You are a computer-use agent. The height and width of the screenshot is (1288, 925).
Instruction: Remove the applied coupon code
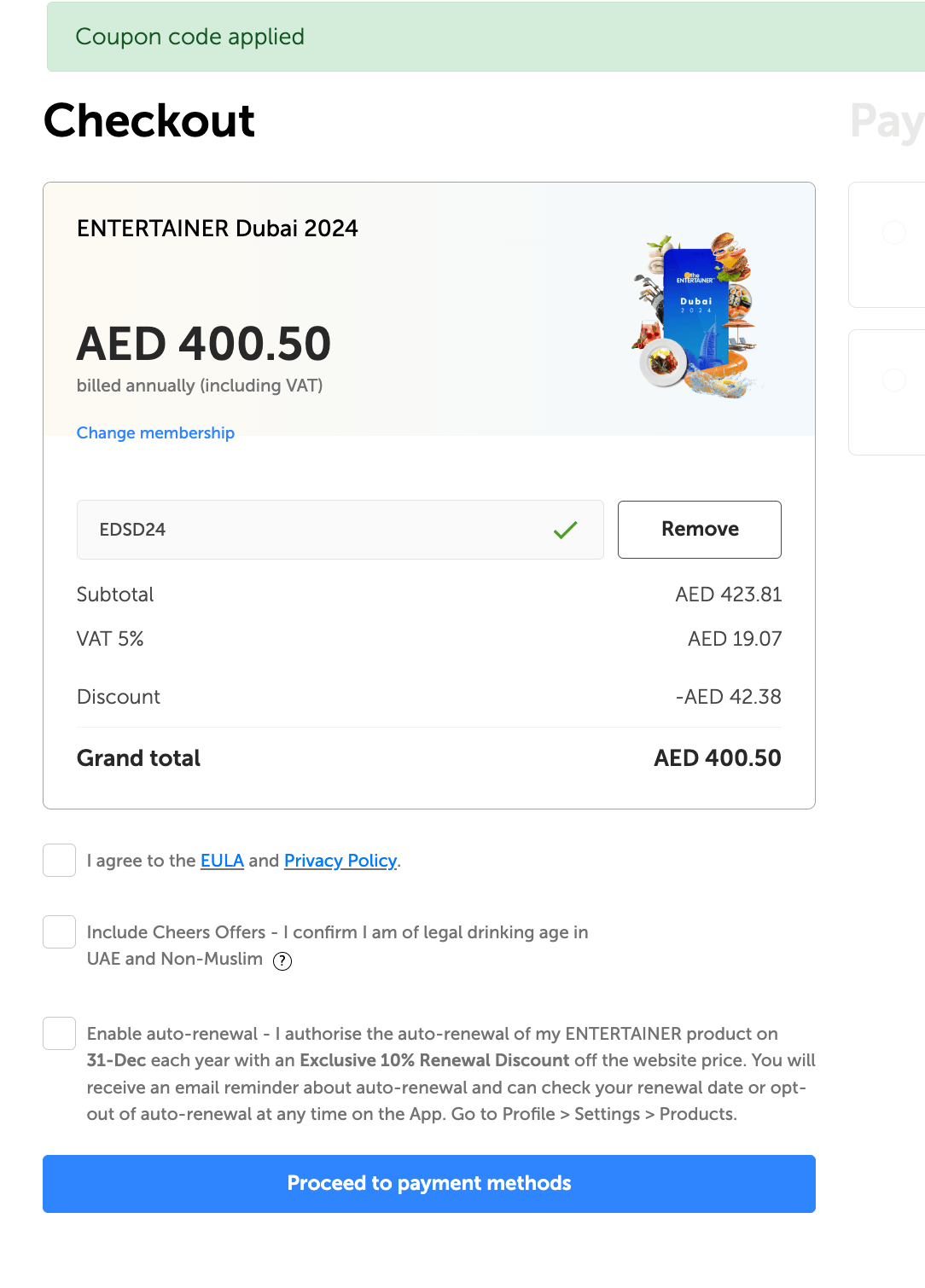(x=699, y=530)
